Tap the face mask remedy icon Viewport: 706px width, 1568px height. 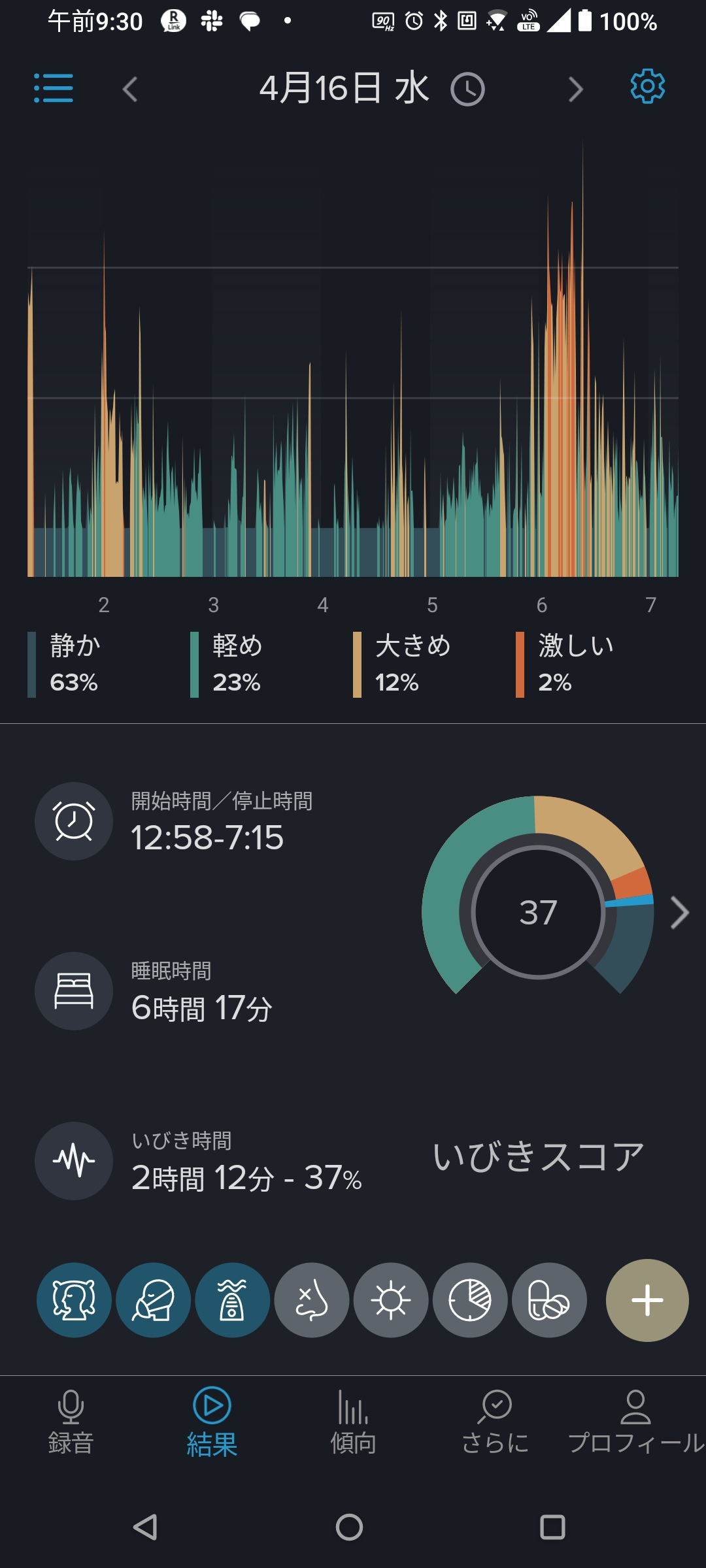pyautogui.click(x=153, y=1300)
